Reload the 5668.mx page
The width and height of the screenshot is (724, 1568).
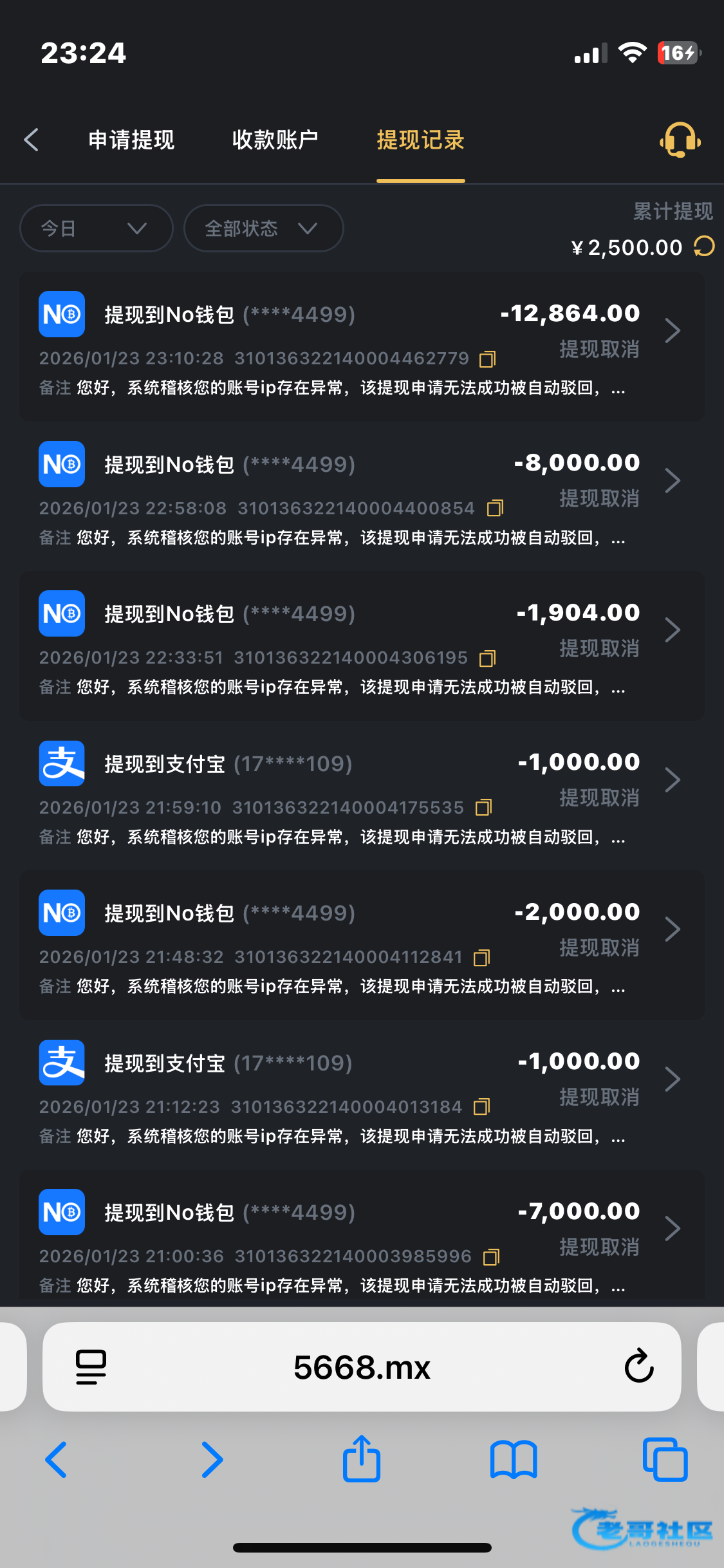639,1367
